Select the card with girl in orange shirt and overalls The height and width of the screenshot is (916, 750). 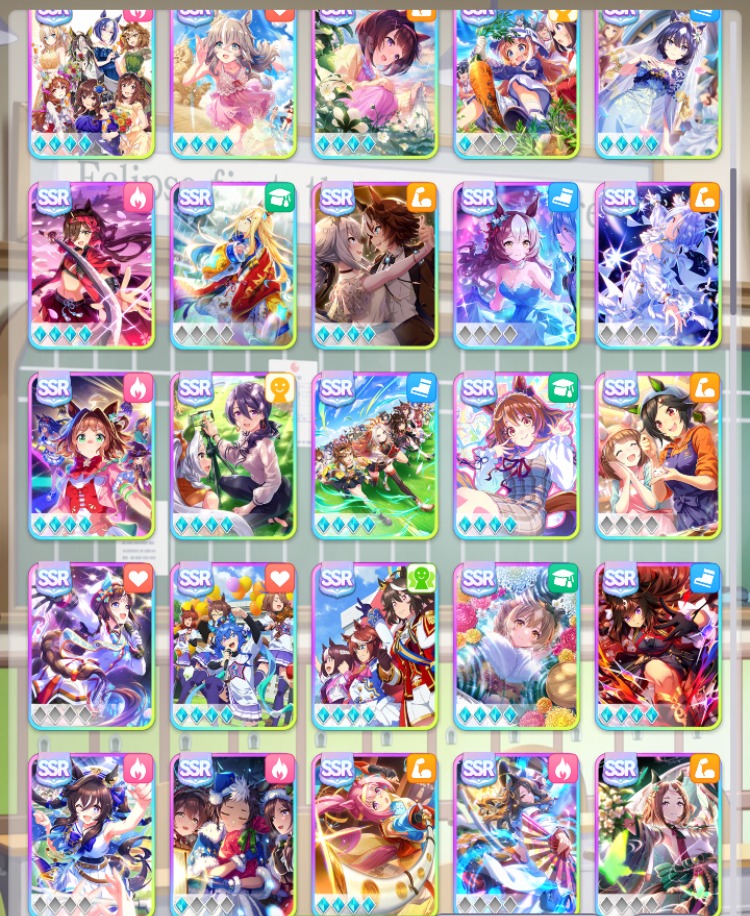click(x=658, y=456)
